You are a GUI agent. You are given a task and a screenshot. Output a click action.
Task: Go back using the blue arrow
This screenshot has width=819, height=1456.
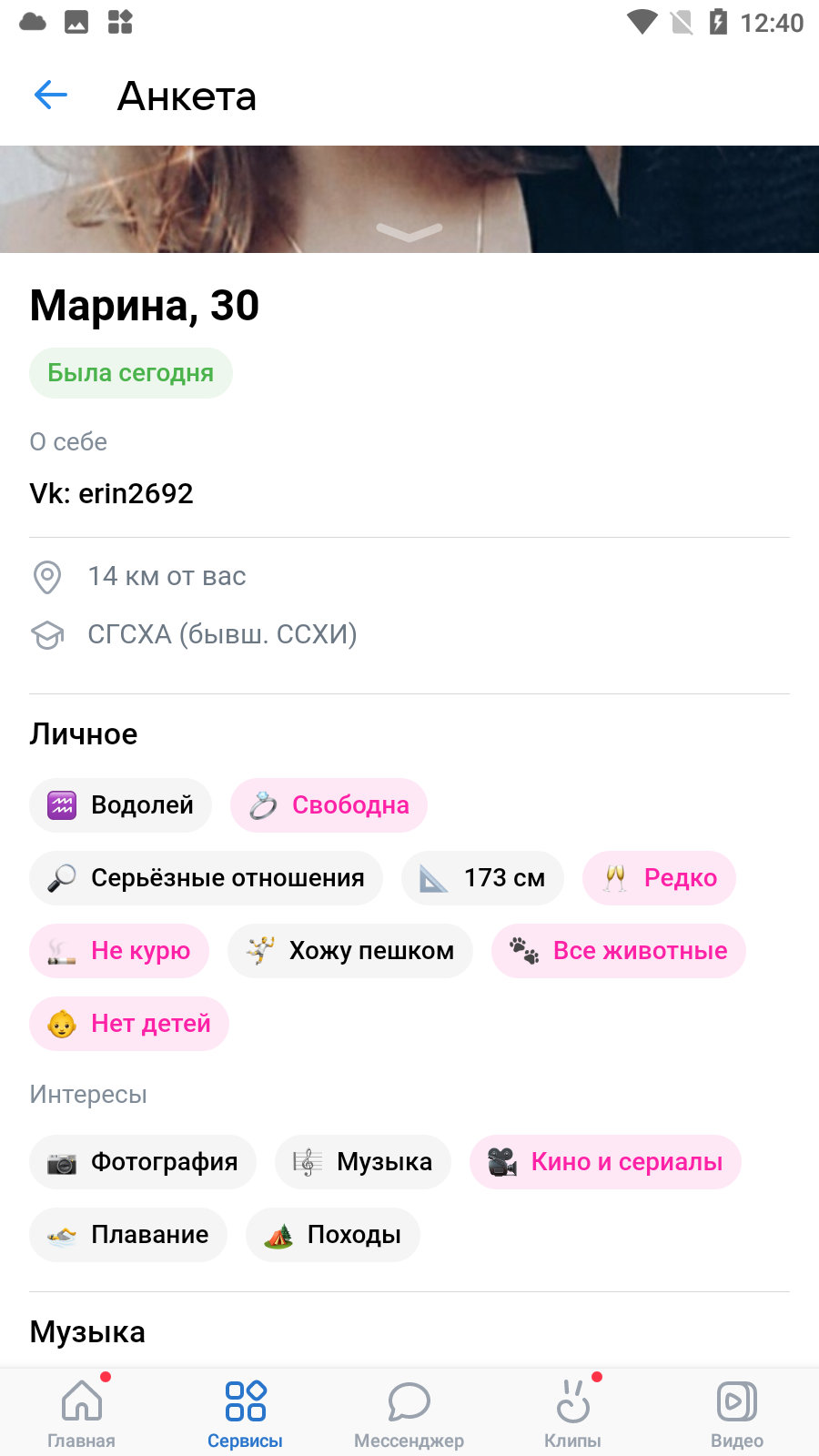pos(51,95)
